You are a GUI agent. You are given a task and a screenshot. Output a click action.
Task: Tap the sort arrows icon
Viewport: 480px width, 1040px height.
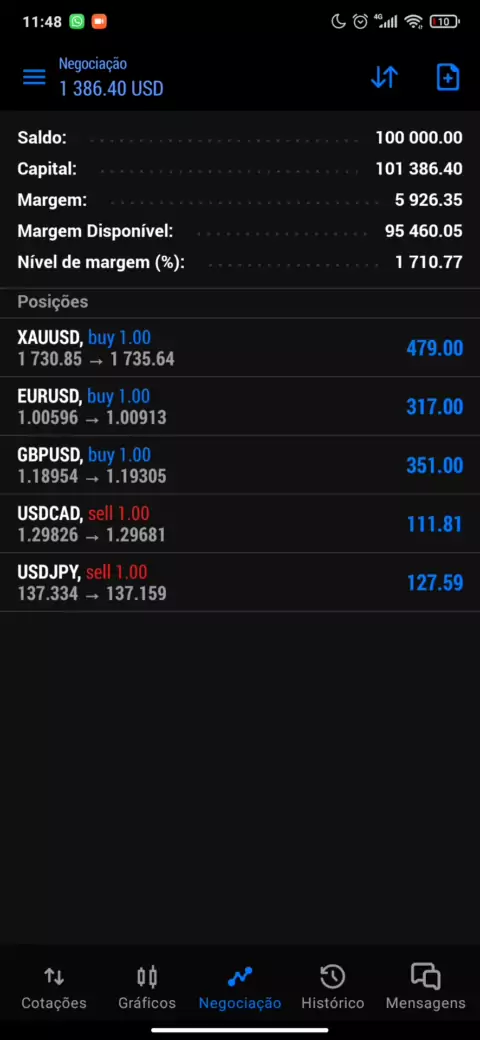pyautogui.click(x=384, y=77)
